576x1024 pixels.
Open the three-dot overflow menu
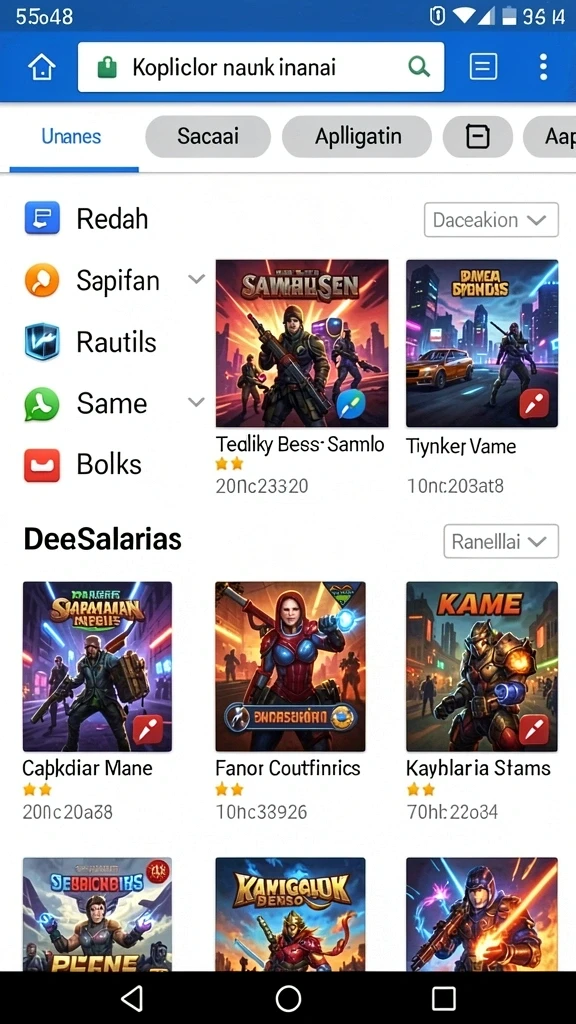pos(543,67)
